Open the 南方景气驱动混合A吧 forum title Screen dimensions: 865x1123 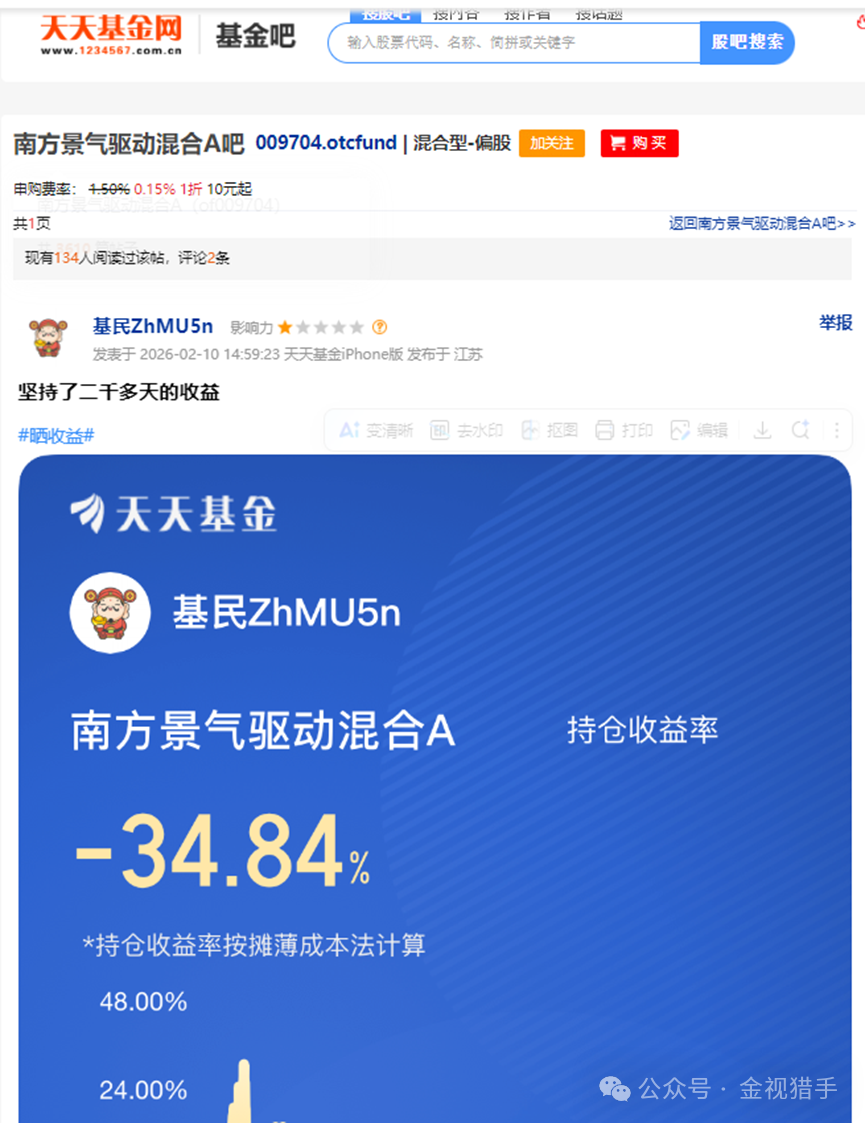pos(129,143)
